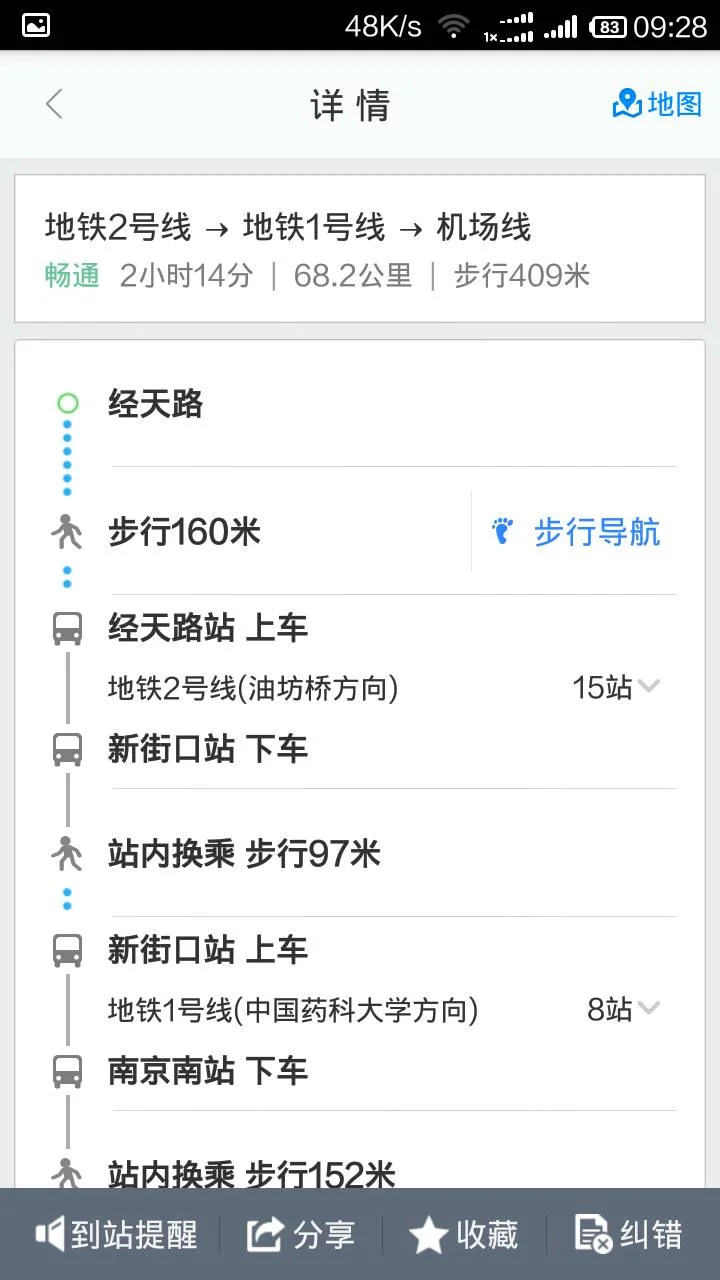This screenshot has height=1280, width=720.
Task: Tap the footprint icon next to 步行导航
Action: pyautogui.click(x=502, y=531)
